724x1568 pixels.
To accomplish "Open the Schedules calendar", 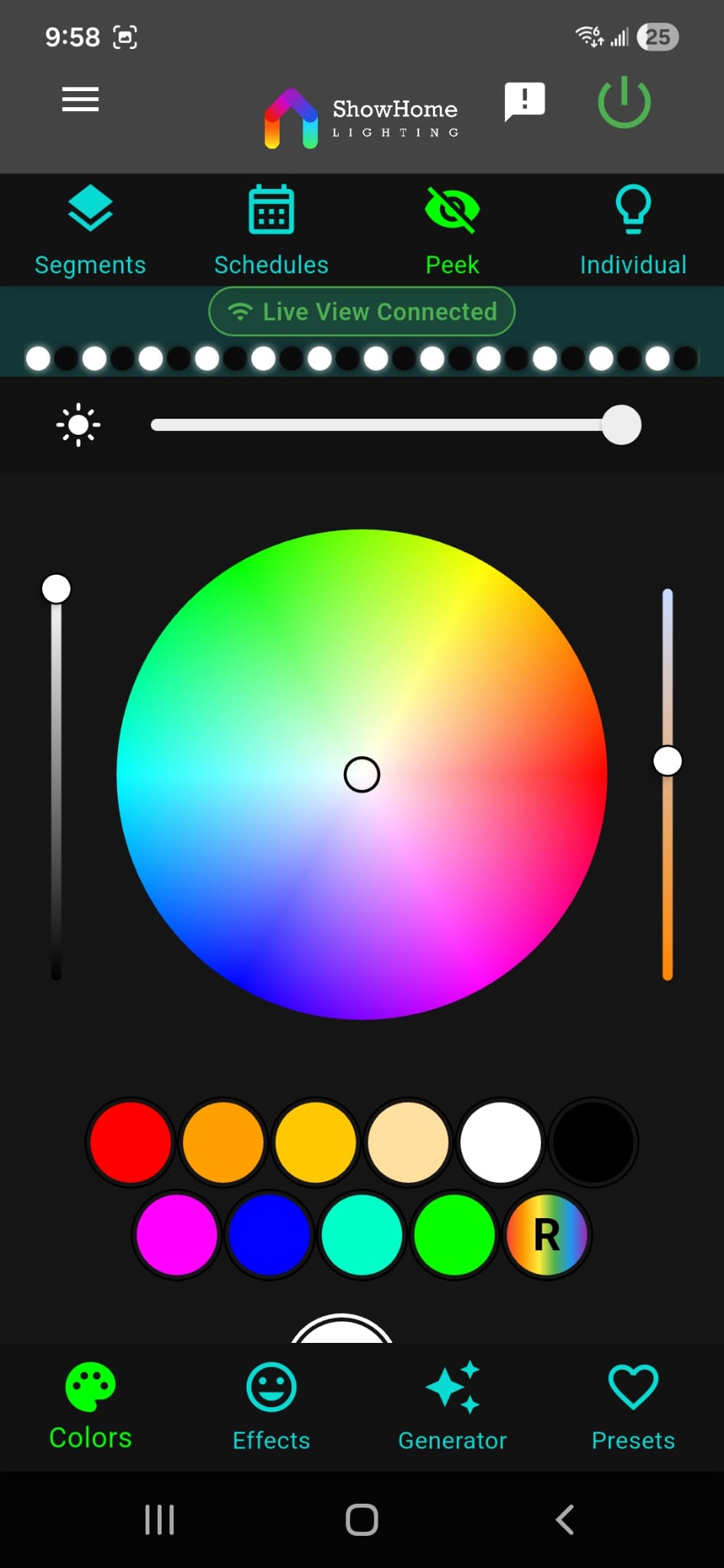I will (x=271, y=227).
